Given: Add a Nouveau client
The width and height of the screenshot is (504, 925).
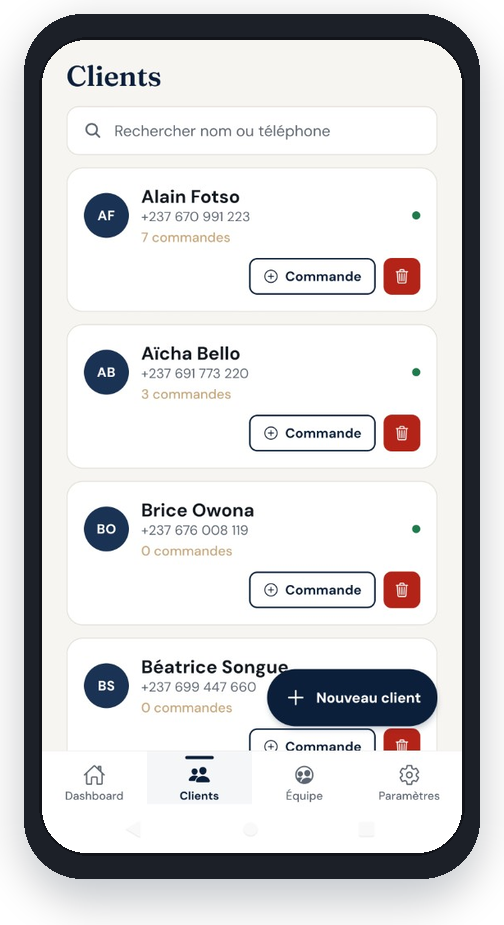Looking at the screenshot, I should [352, 698].
